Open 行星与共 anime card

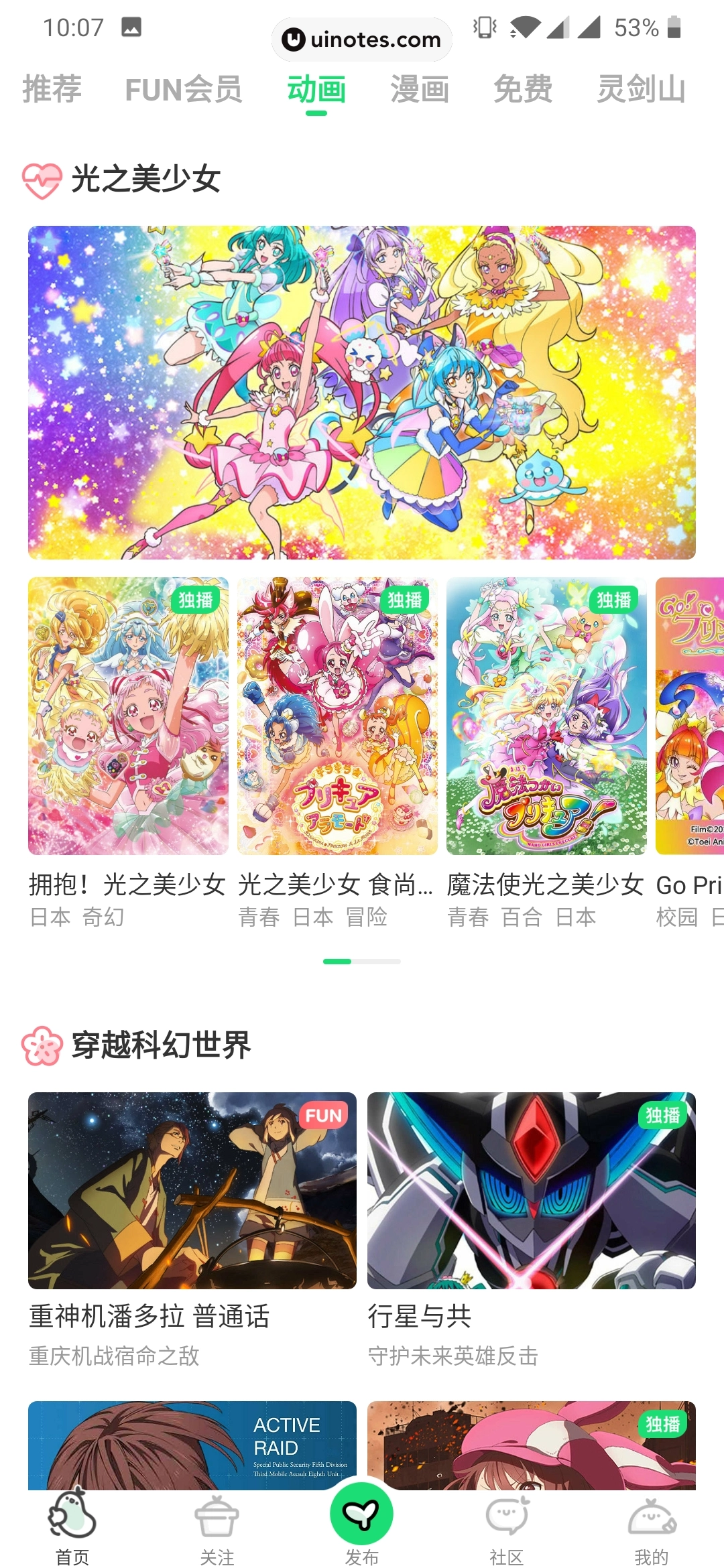[x=531, y=1191]
